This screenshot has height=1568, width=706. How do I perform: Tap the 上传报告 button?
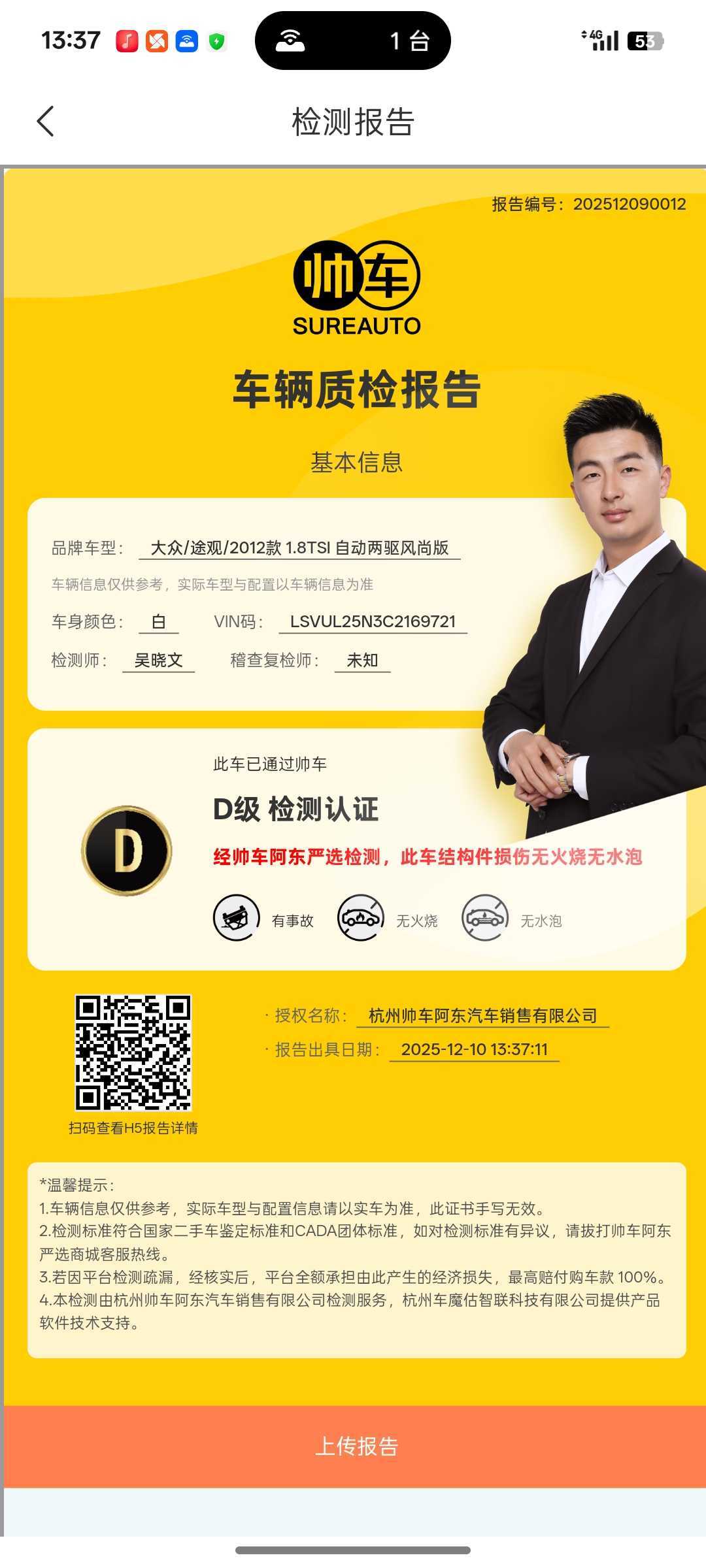click(x=355, y=1446)
